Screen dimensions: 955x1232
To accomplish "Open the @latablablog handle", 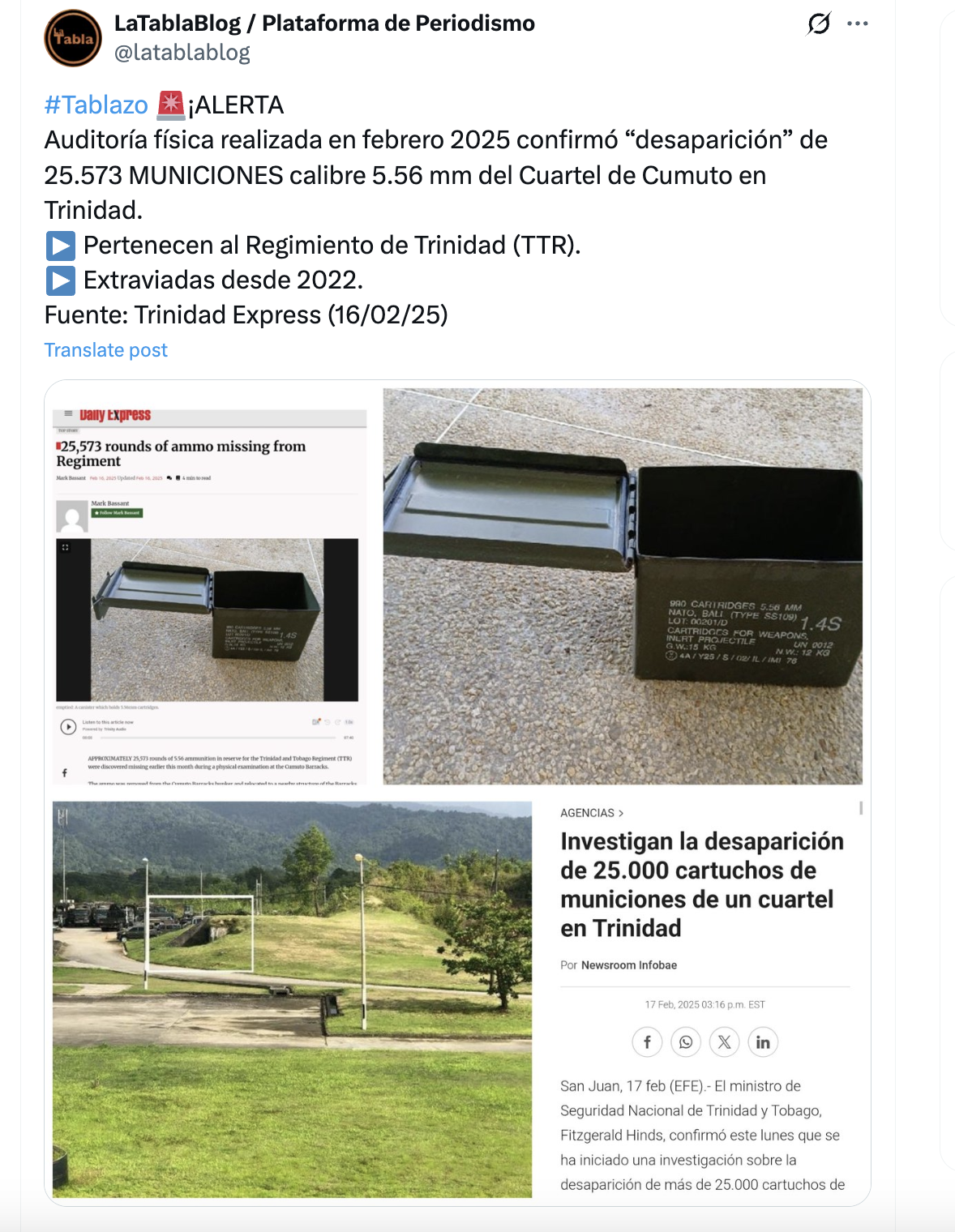I will (x=182, y=53).
